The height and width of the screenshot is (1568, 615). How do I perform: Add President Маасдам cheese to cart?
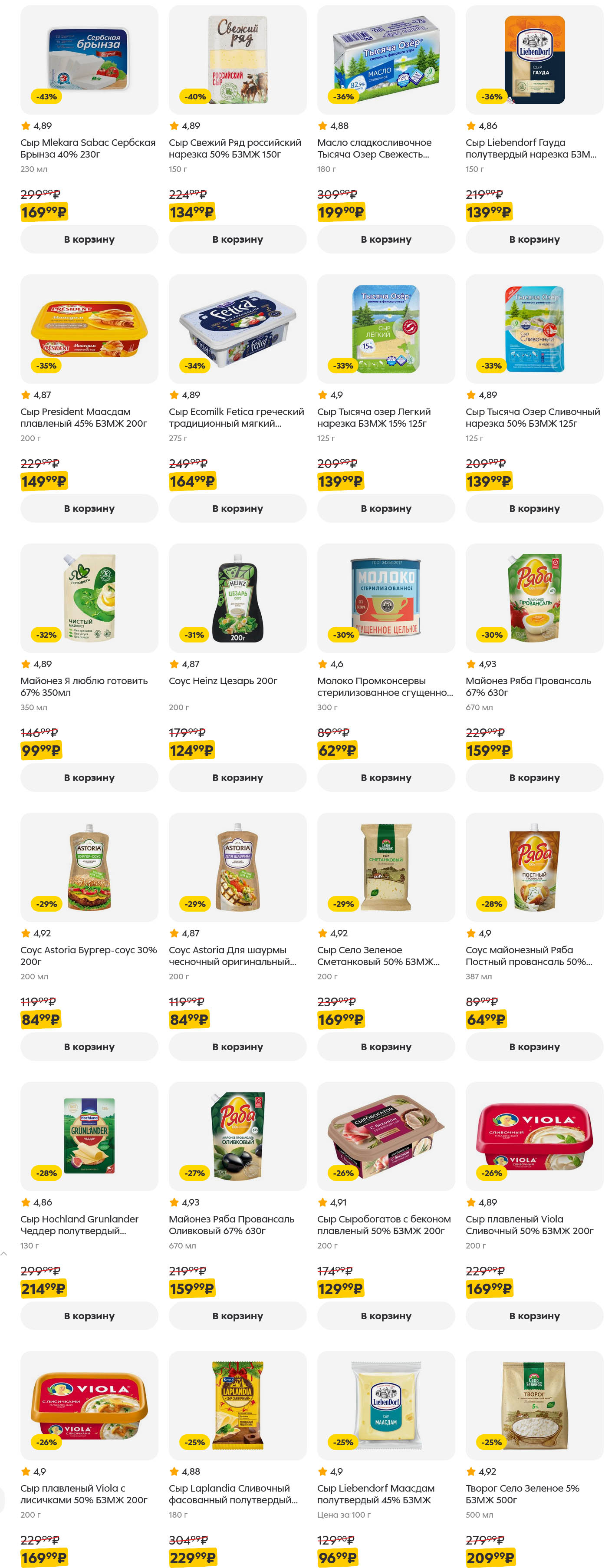click(x=89, y=508)
